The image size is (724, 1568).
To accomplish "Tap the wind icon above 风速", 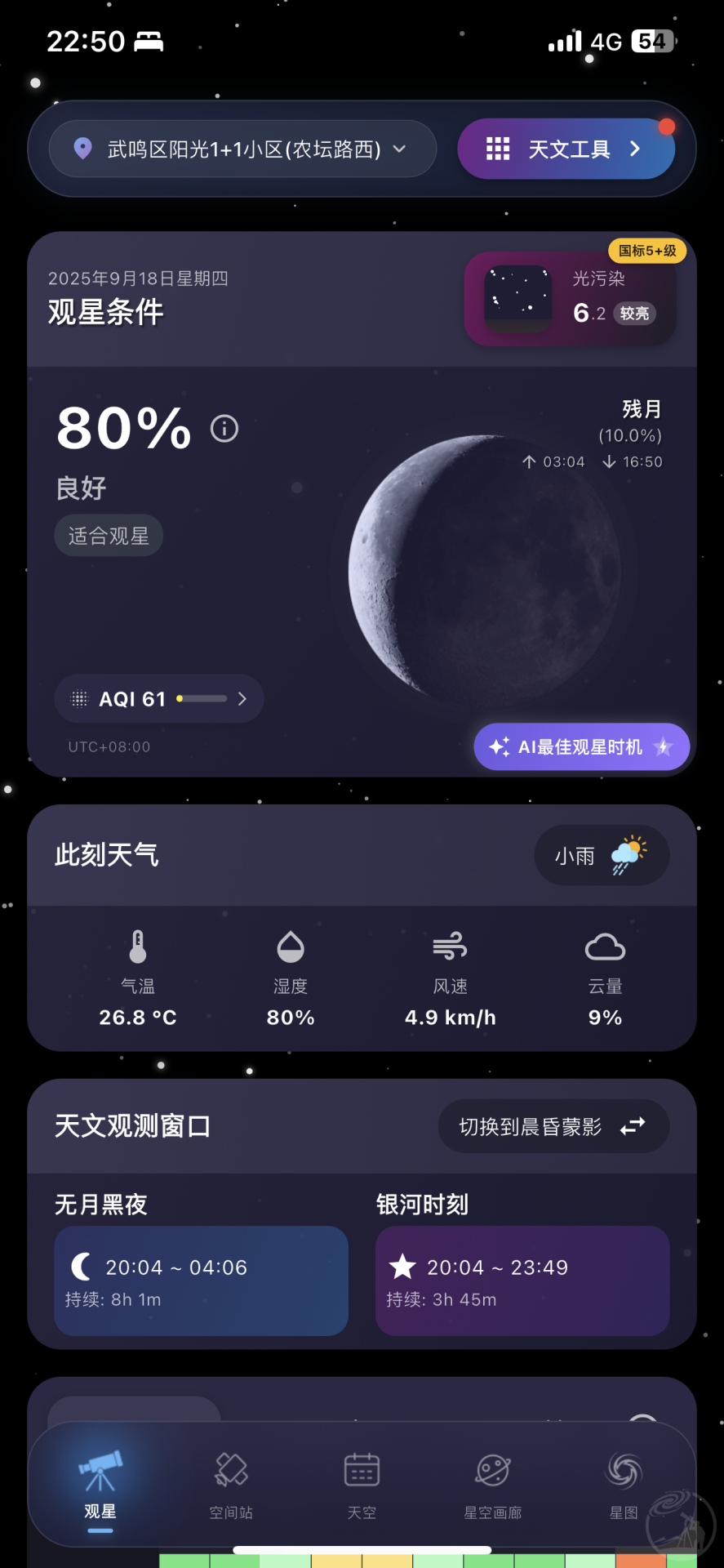I will 449,947.
